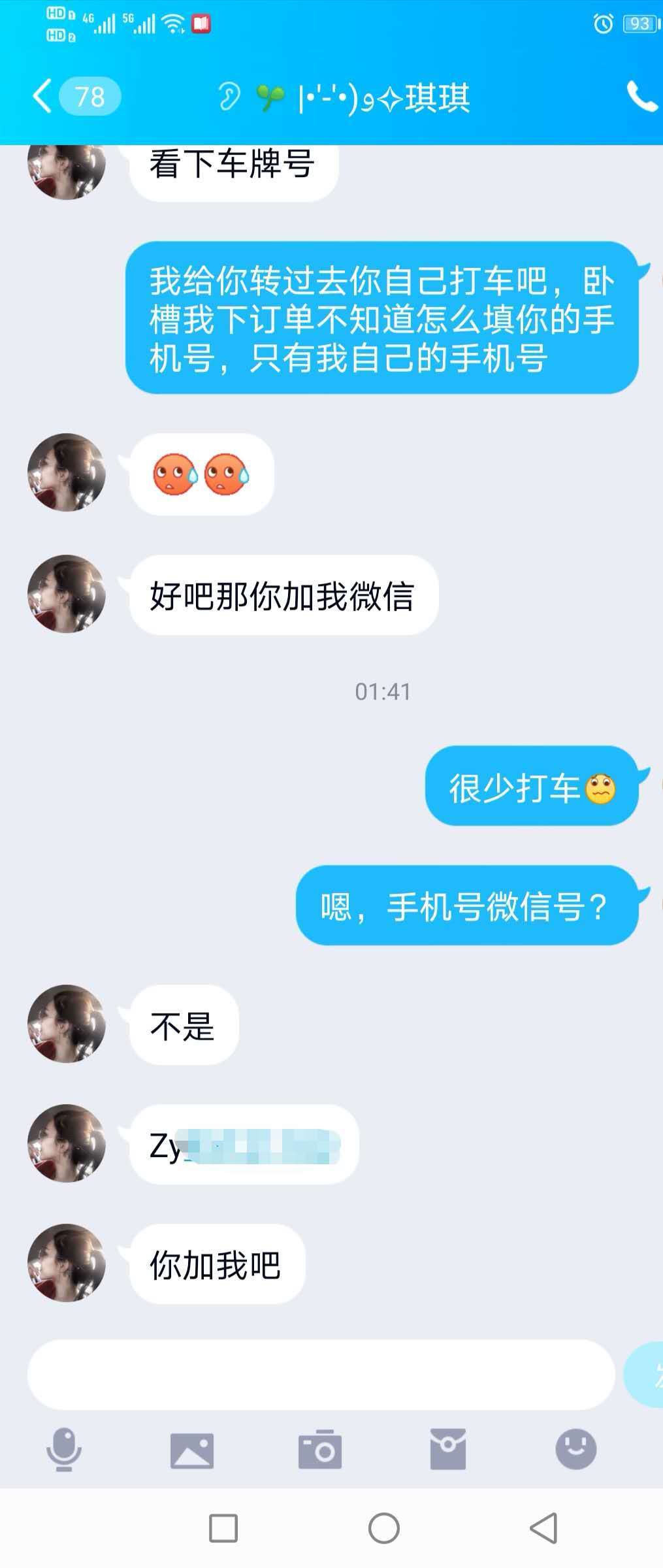Open the camera to take a photo
Viewport: 663px width, 1568px height.
pos(319,1449)
